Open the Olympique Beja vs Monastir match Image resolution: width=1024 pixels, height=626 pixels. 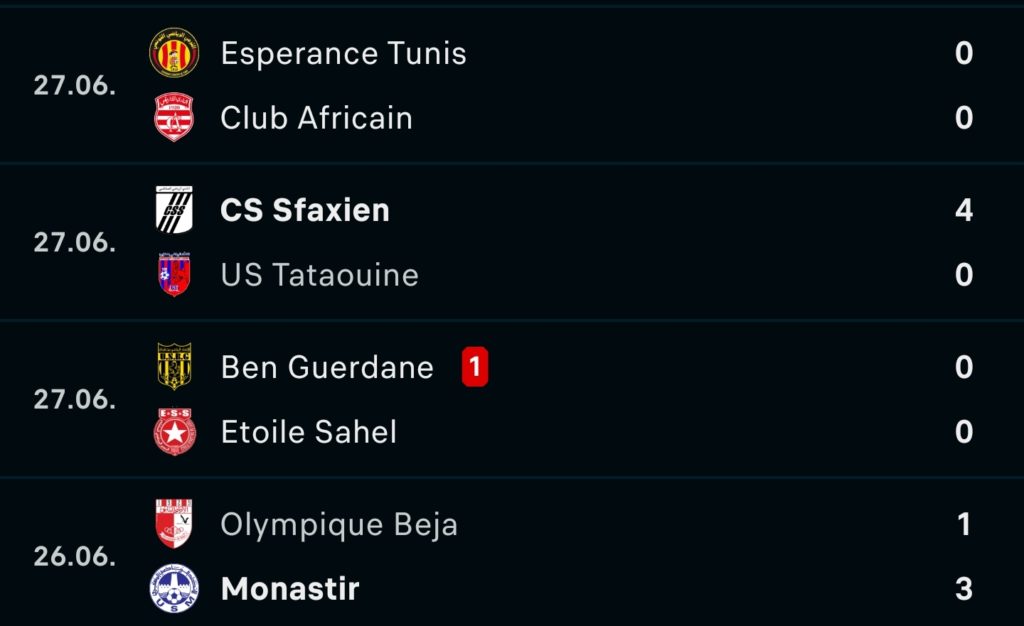pyautogui.click(x=512, y=556)
